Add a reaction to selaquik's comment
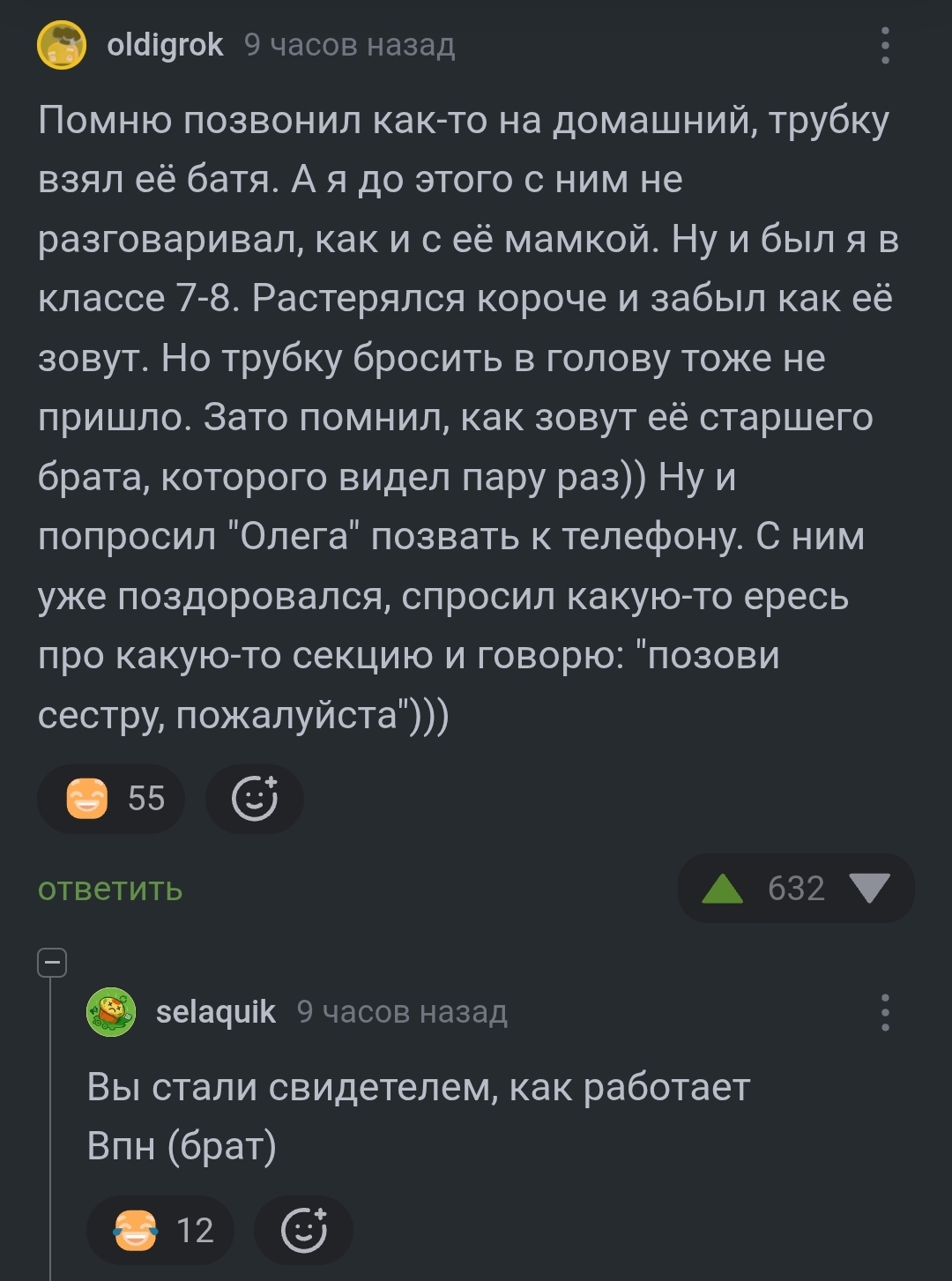 pos(303,1230)
